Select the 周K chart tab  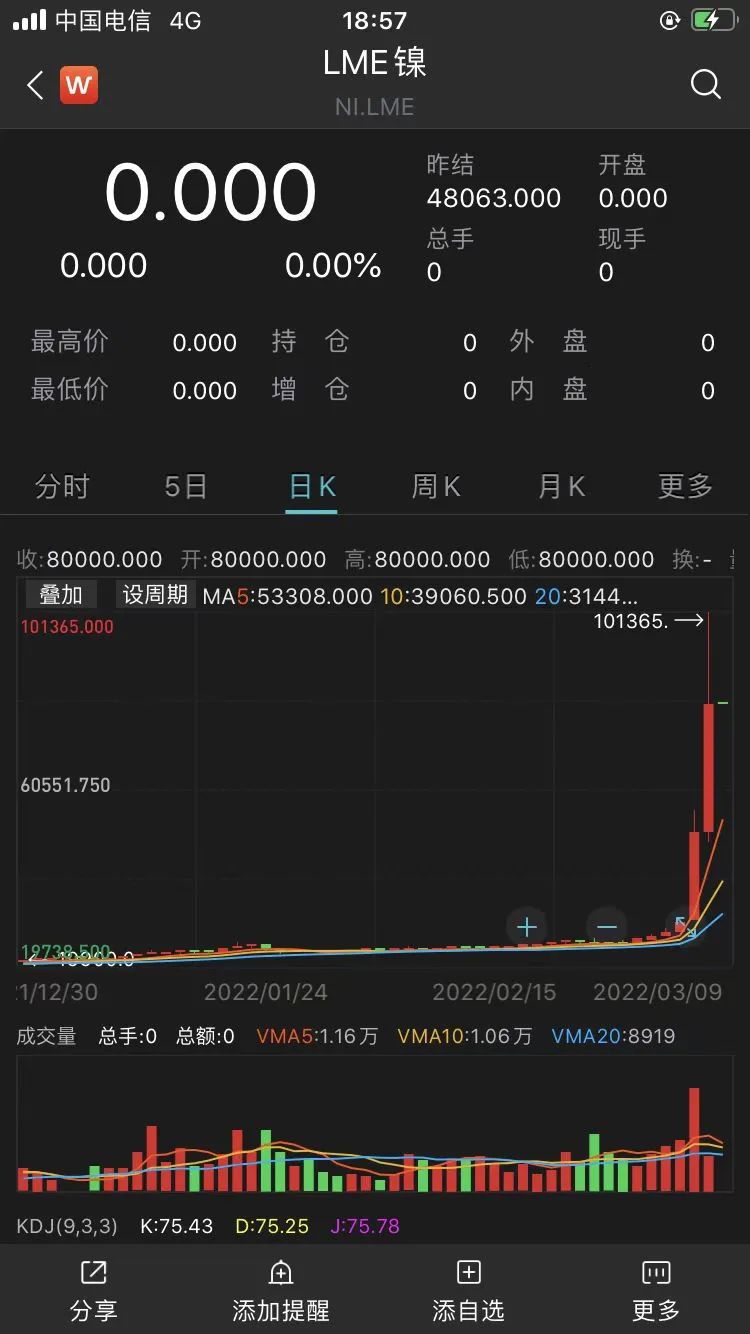tap(436, 487)
